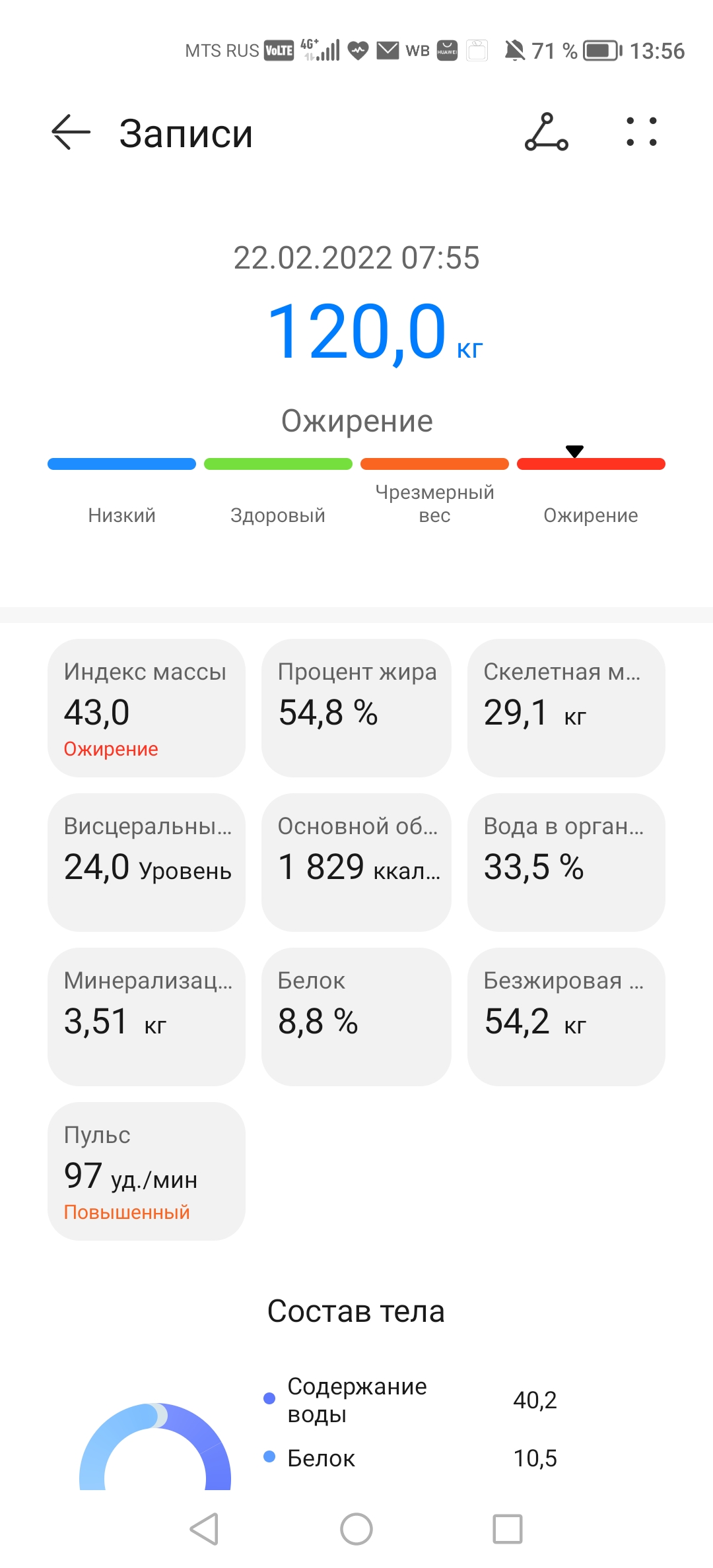Tap the Минерализация 3,51 кг card
This screenshot has width=713, height=1568.
tap(147, 1017)
